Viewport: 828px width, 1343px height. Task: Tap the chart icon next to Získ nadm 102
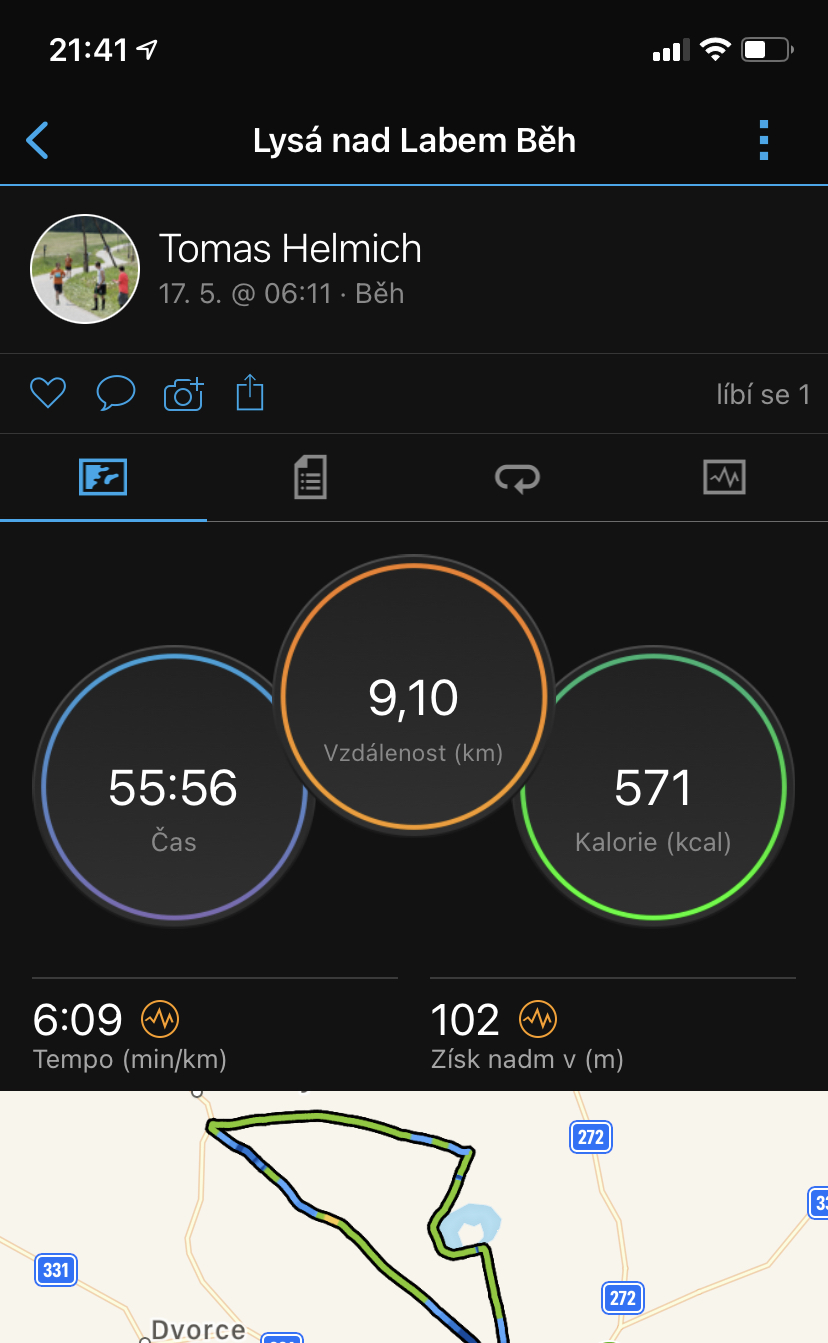point(538,1020)
